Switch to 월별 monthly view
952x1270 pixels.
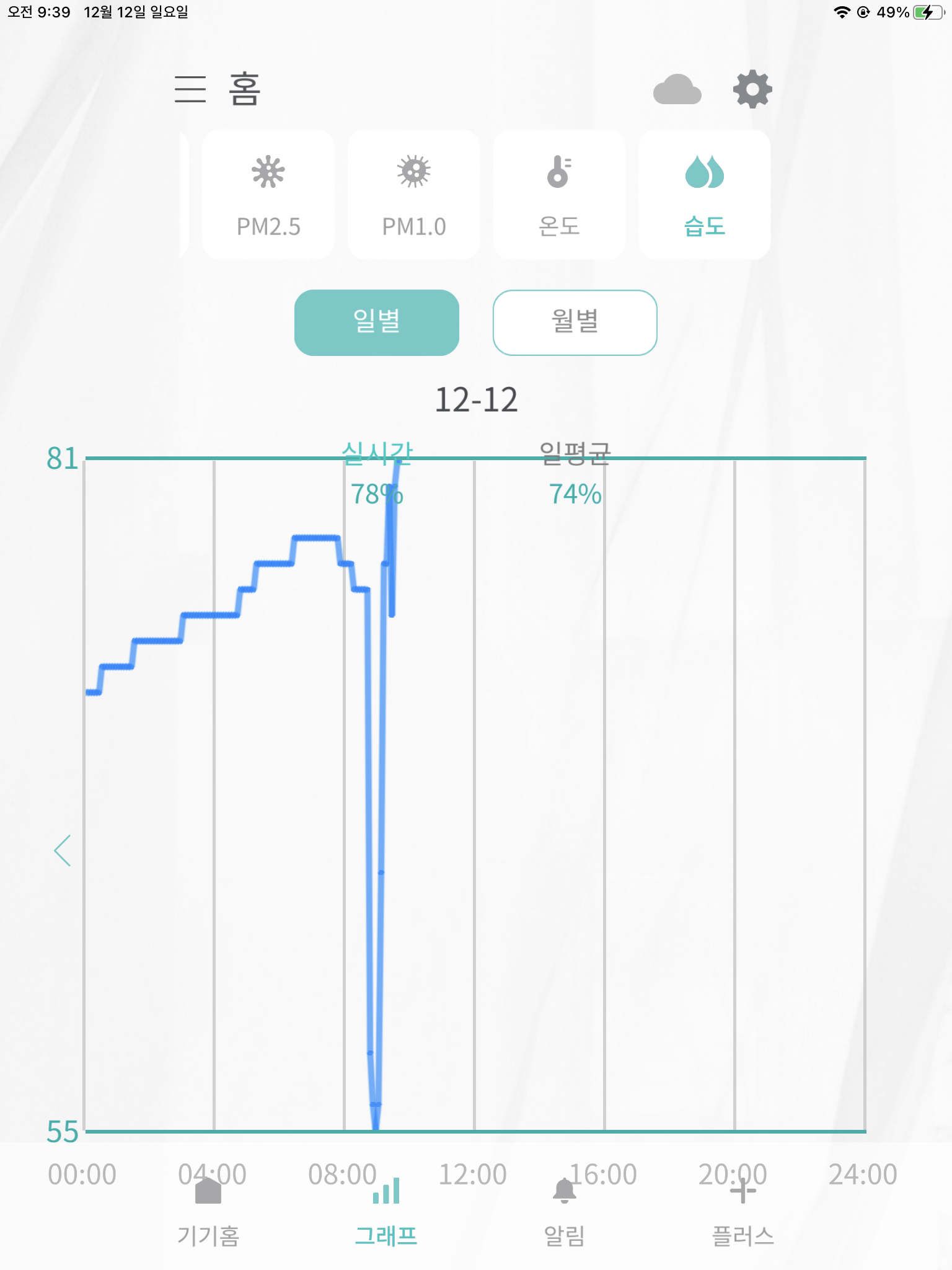click(x=575, y=322)
